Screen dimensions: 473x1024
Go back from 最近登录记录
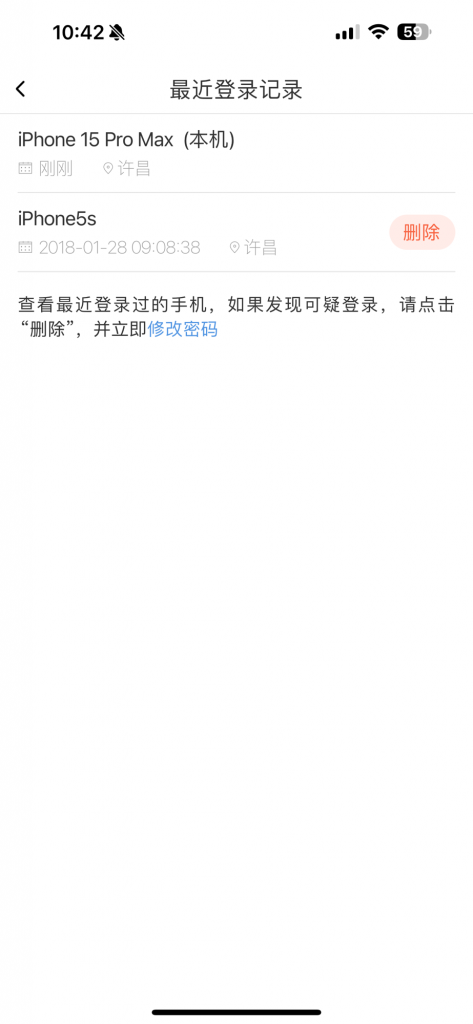pyautogui.click(x=21, y=89)
